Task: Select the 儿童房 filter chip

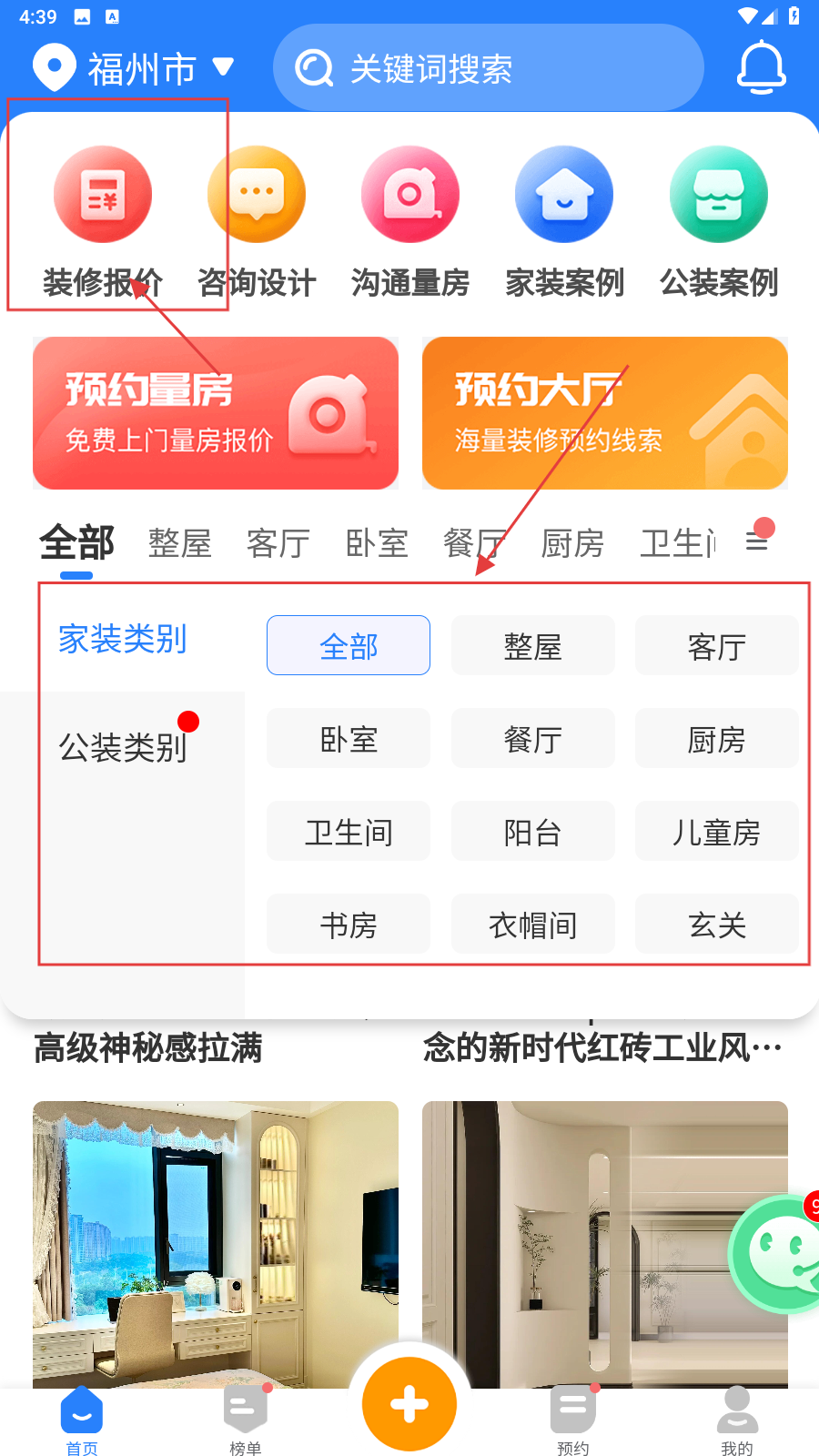Action: pos(716,832)
